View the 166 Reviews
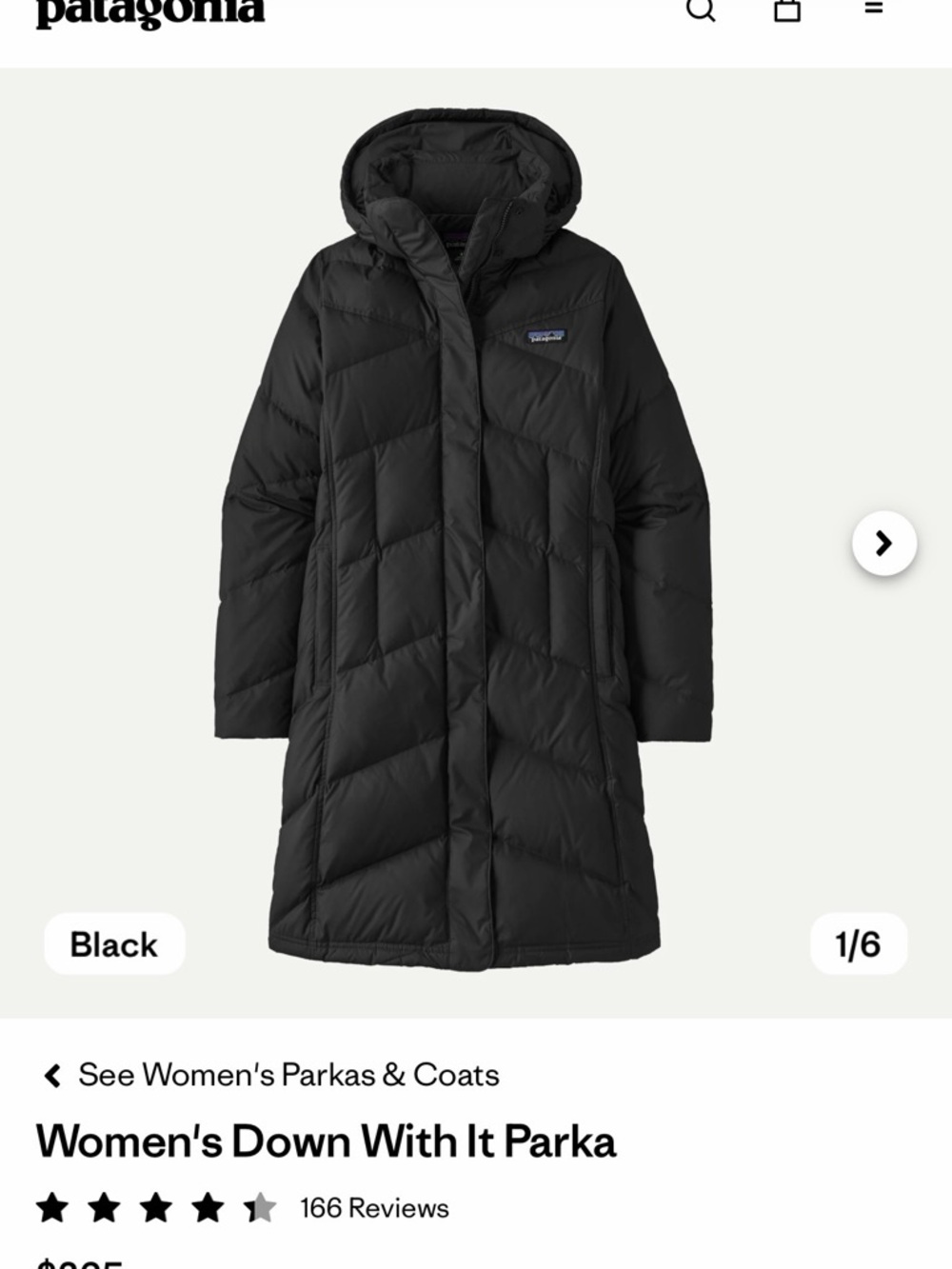This screenshot has height=1269, width=952. (x=373, y=1208)
